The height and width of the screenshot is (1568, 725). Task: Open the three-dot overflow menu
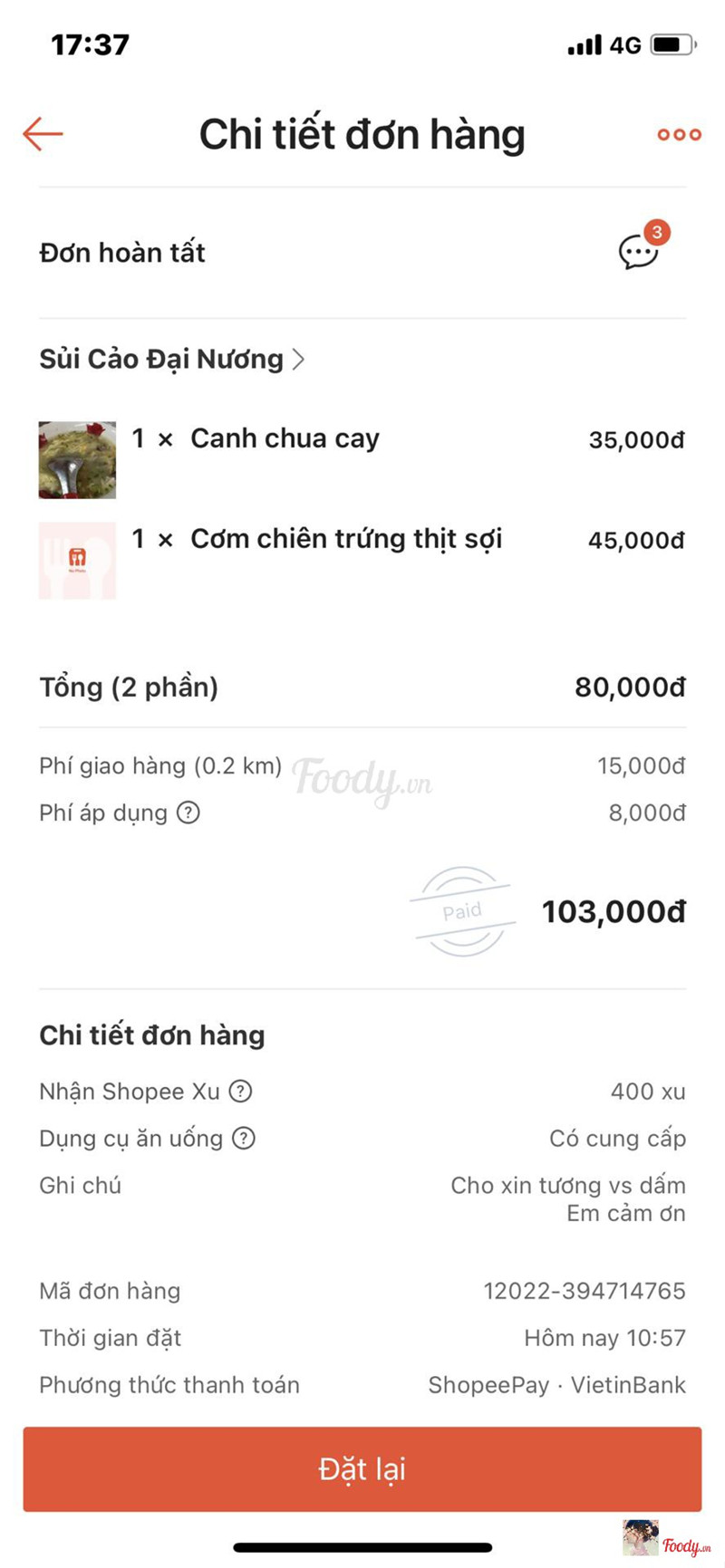coord(679,135)
